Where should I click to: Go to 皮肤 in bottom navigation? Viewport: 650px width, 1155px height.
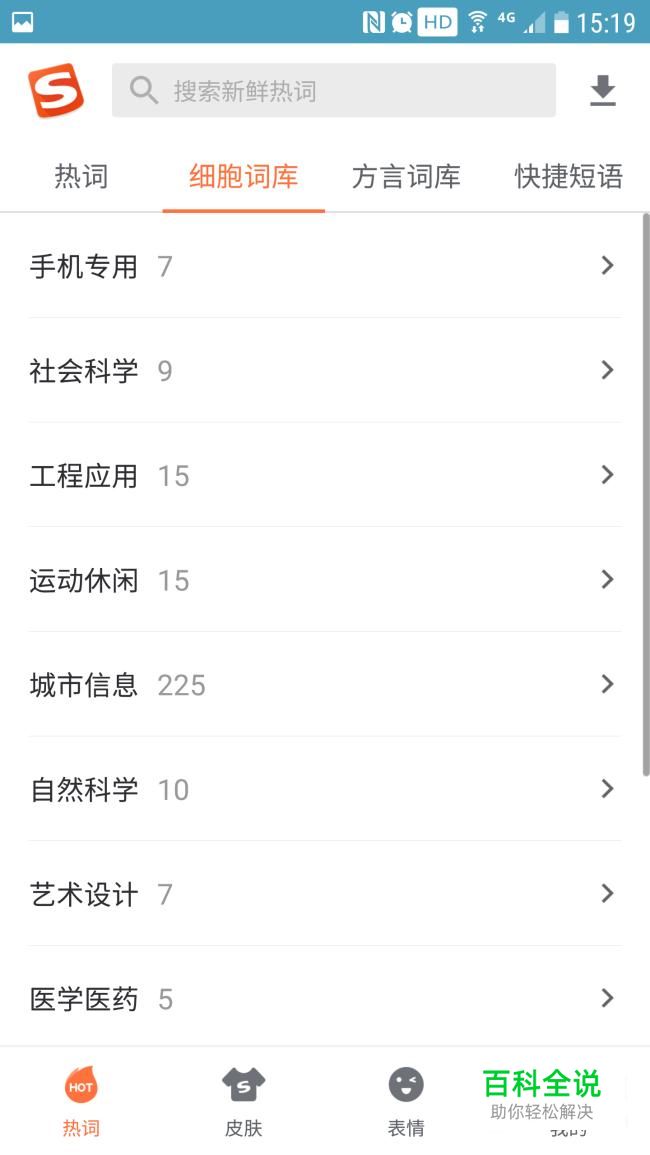pyautogui.click(x=243, y=1101)
